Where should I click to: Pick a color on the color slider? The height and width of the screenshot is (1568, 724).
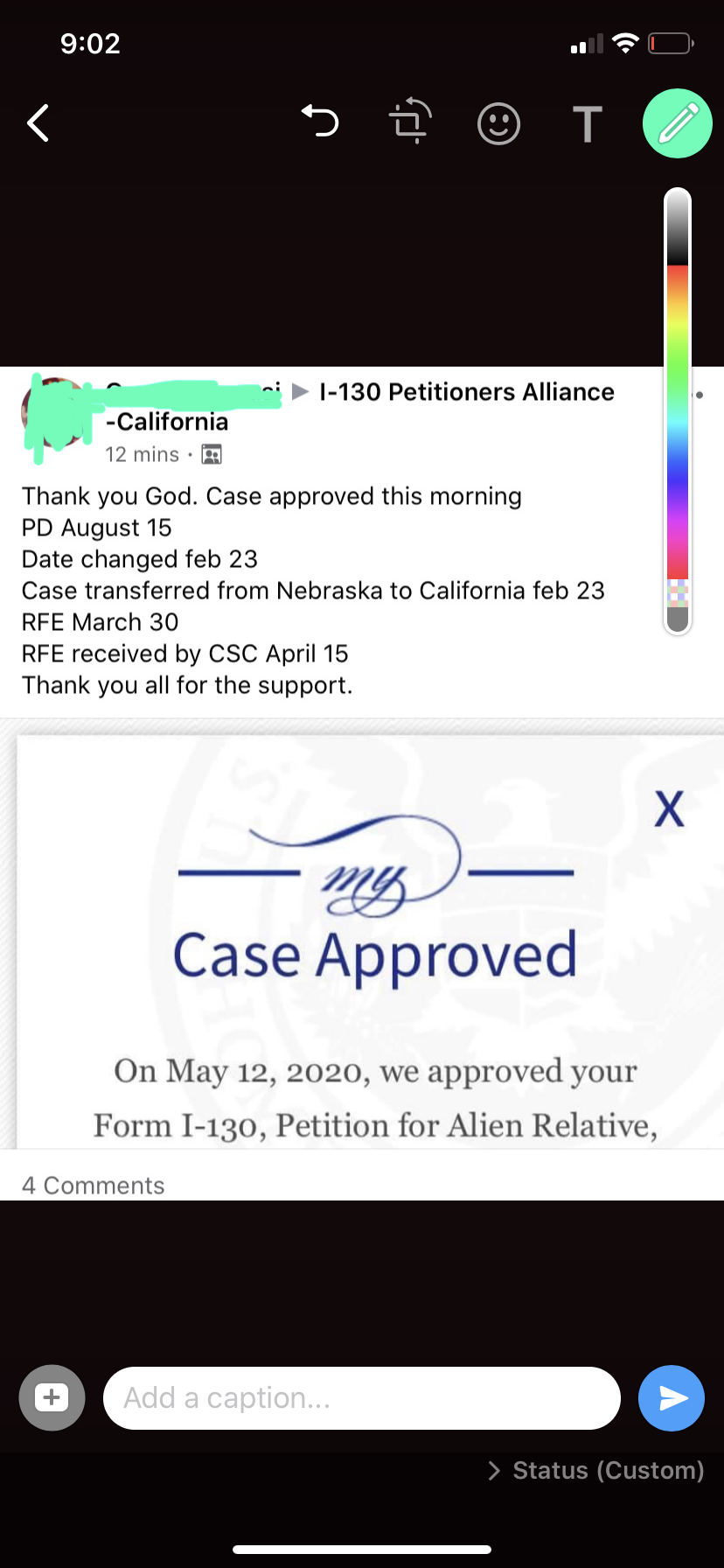click(678, 411)
